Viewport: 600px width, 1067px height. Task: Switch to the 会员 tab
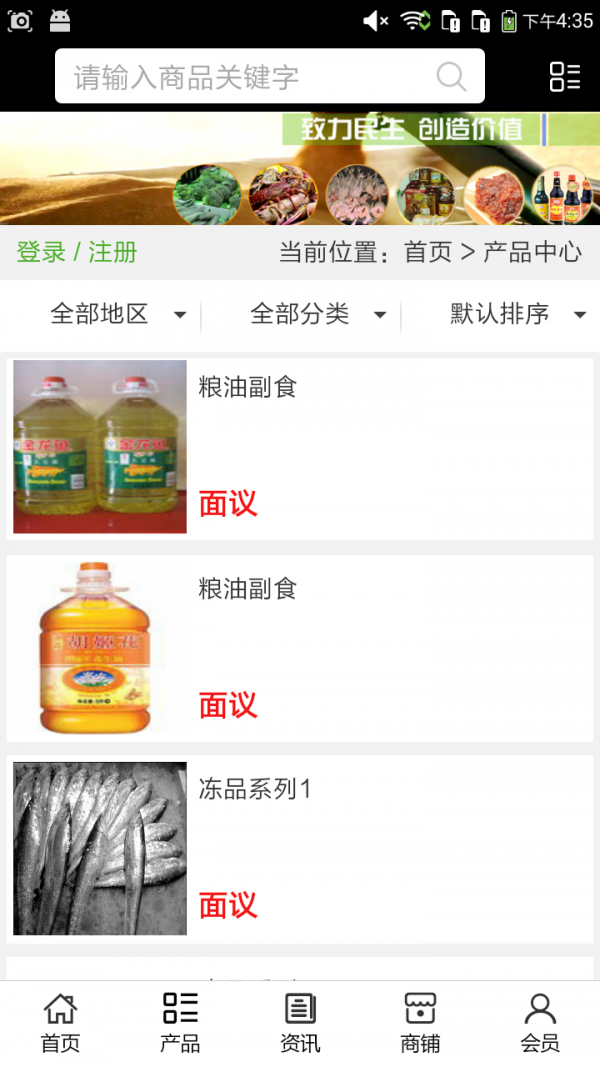(540, 1024)
